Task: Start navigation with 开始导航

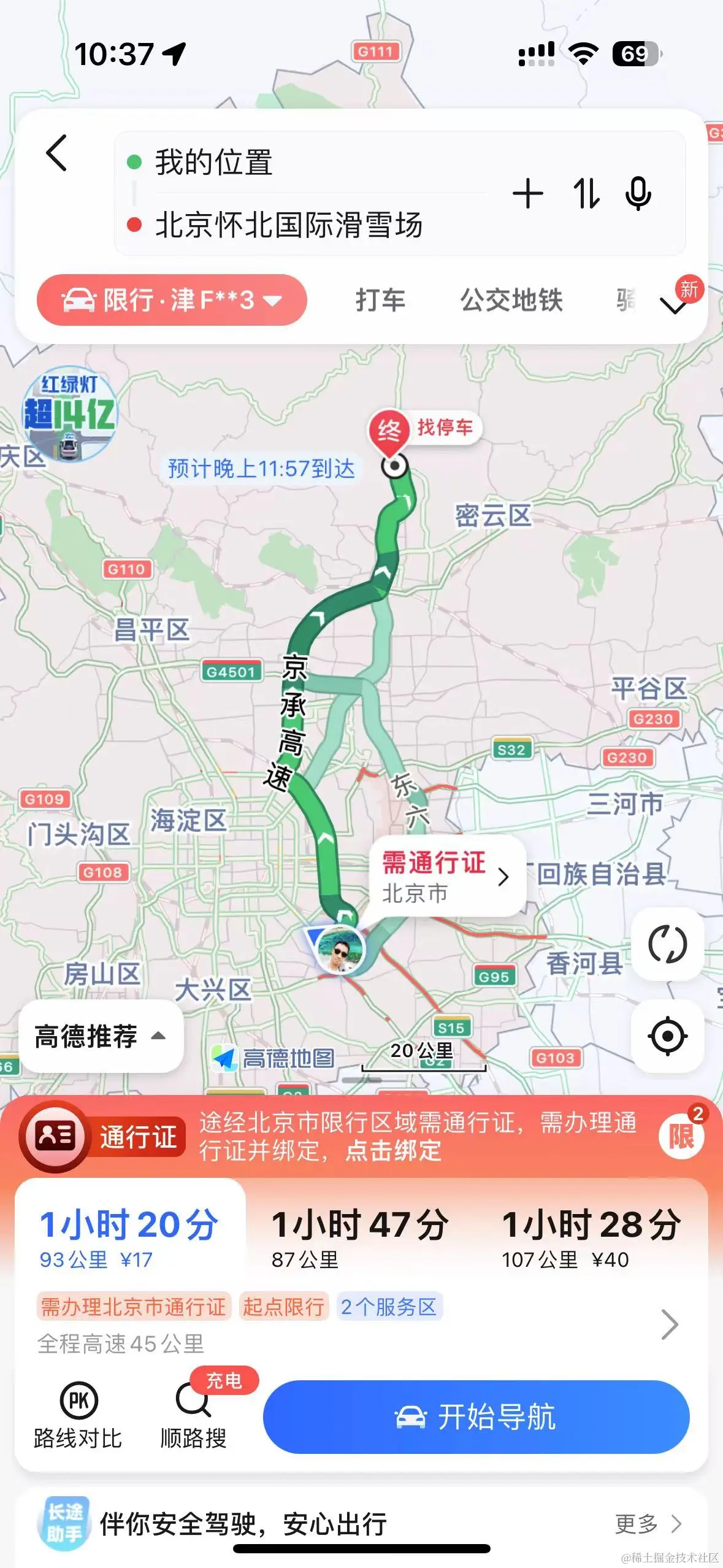Action: tap(476, 1416)
